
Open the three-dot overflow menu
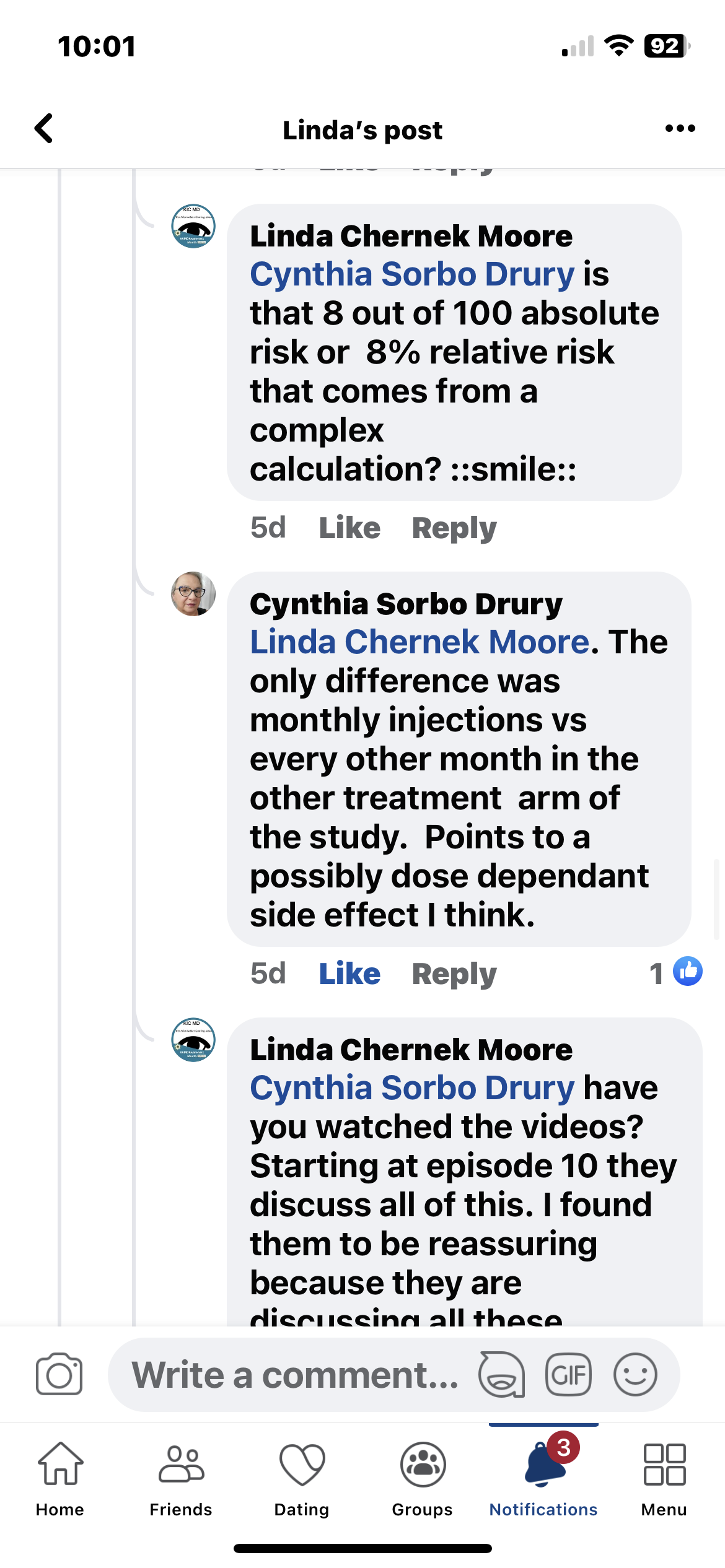tap(680, 129)
